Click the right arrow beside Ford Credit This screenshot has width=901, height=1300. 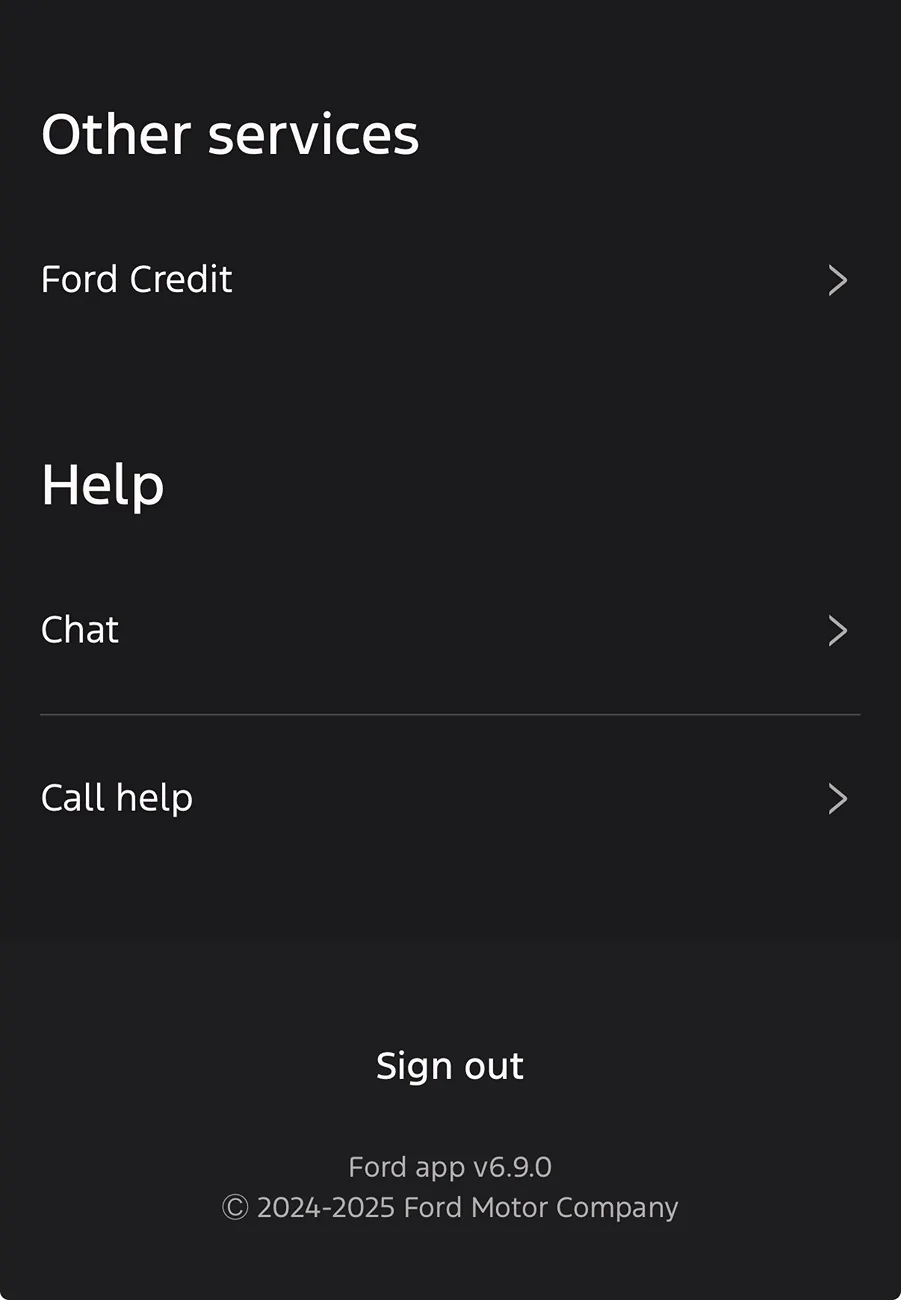(x=837, y=281)
